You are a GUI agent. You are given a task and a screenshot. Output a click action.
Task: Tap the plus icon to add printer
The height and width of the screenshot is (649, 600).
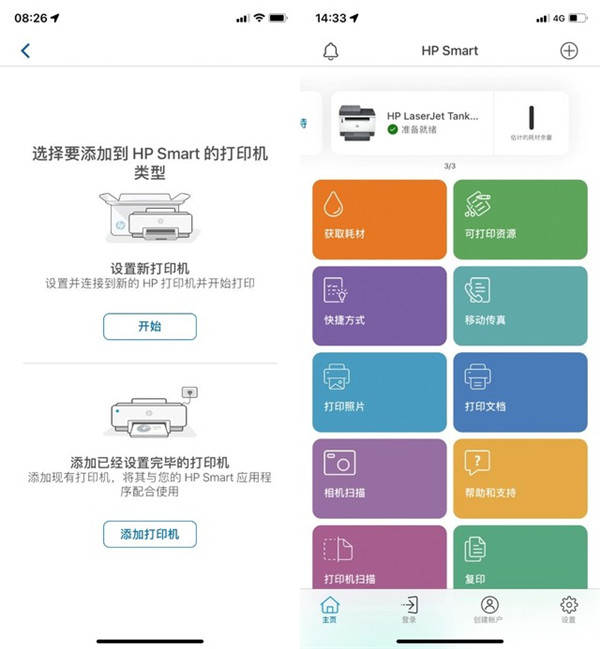point(569,51)
